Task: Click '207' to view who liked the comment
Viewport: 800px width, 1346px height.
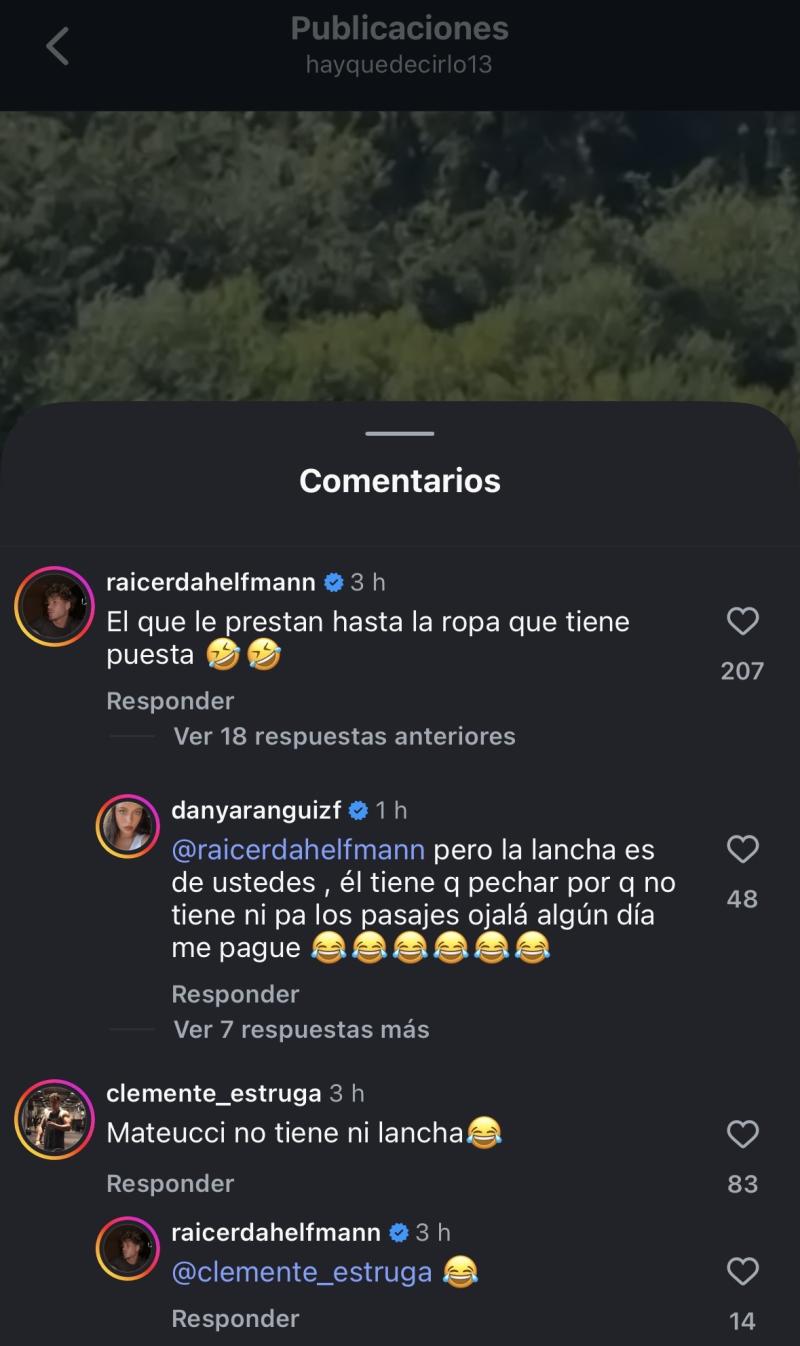Action: 741,671
